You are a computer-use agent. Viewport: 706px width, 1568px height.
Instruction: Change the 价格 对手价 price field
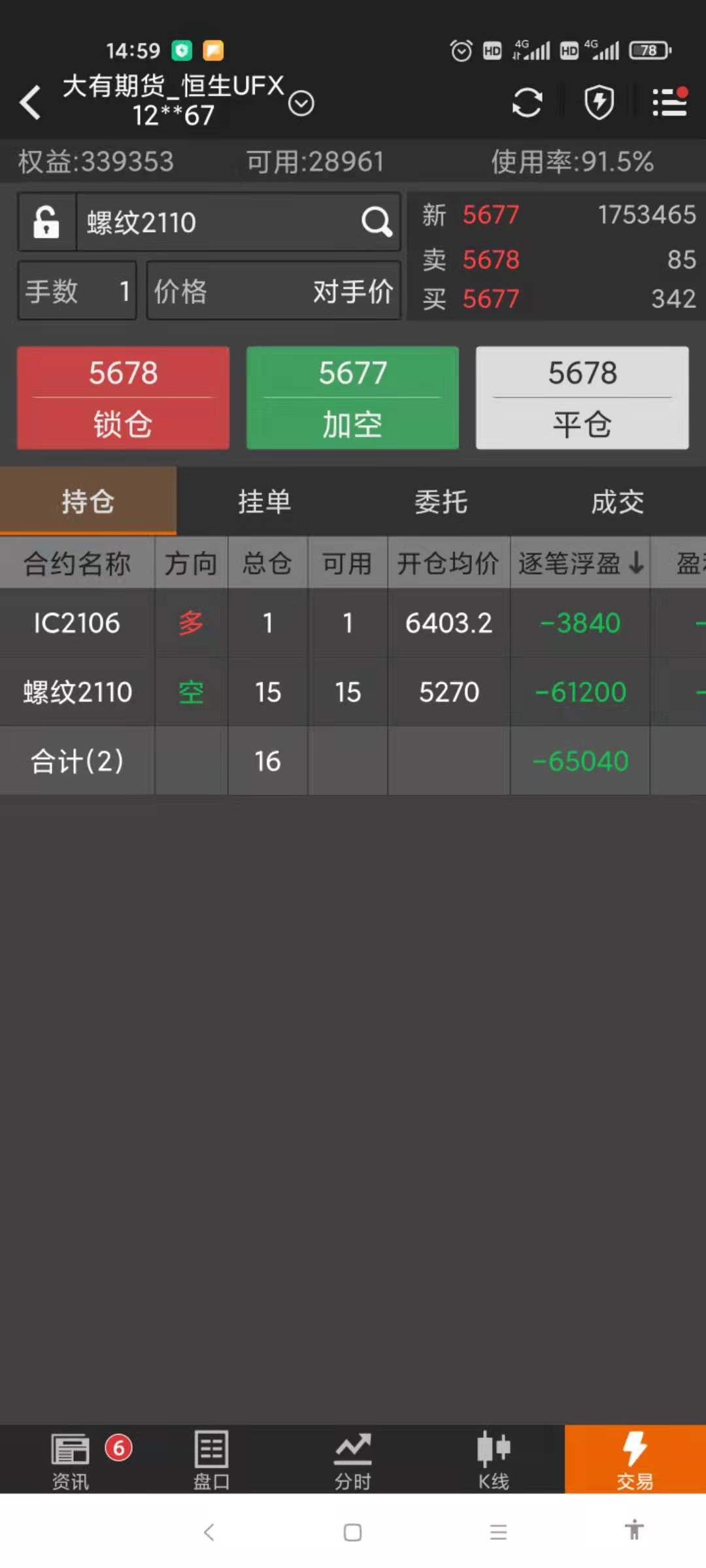point(273,291)
